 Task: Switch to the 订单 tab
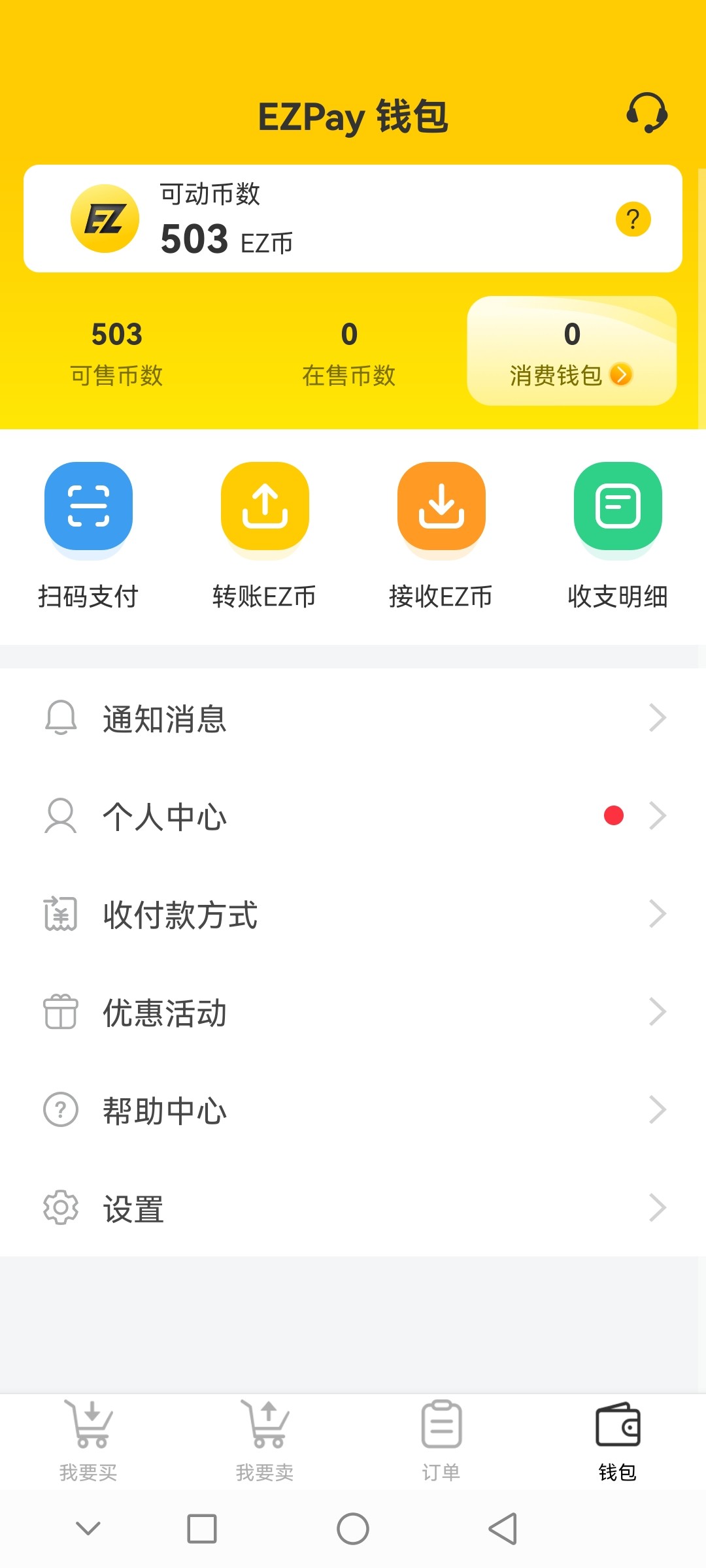click(441, 1441)
